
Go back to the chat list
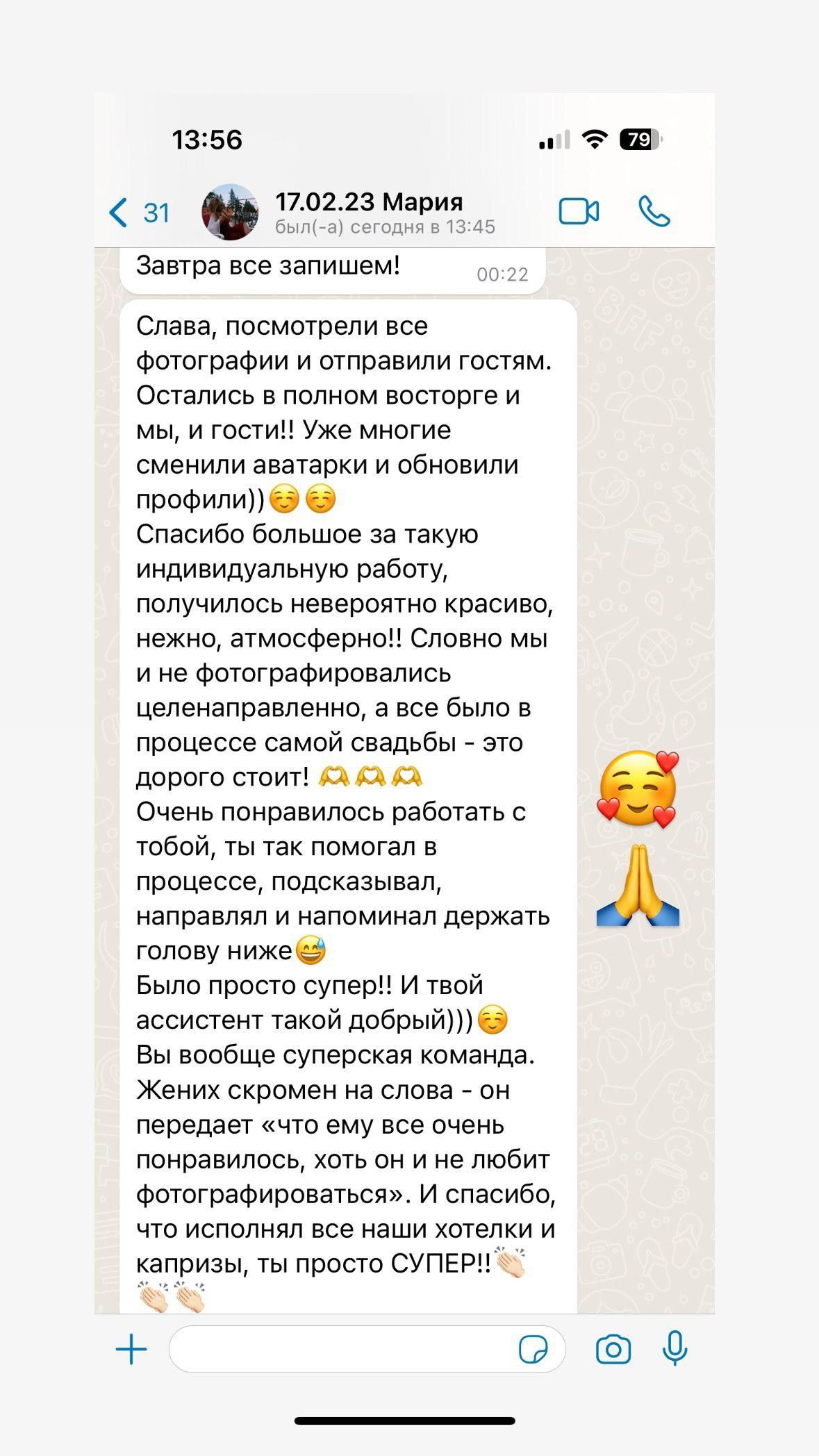point(138,213)
